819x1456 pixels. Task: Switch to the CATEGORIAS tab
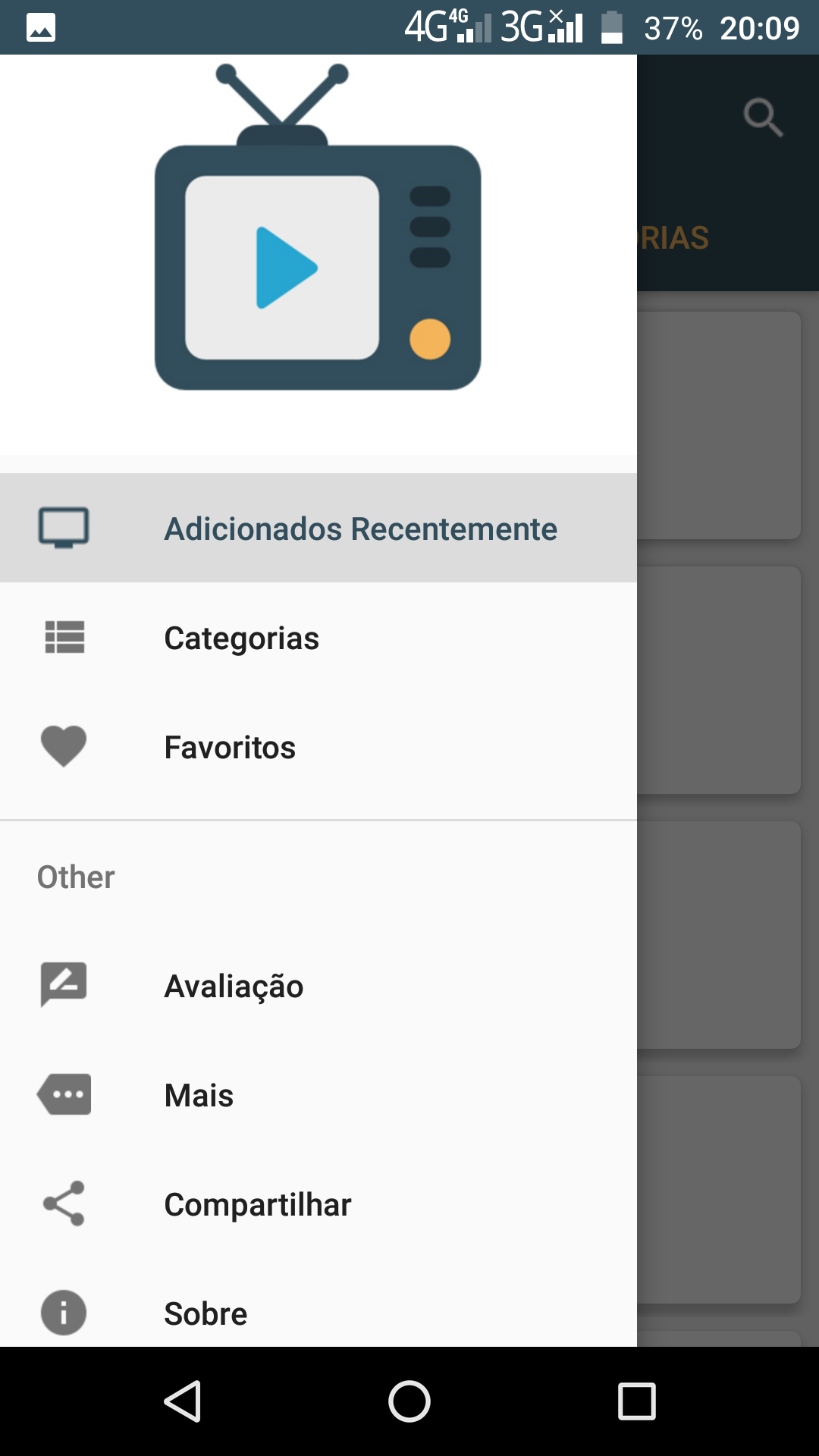675,237
